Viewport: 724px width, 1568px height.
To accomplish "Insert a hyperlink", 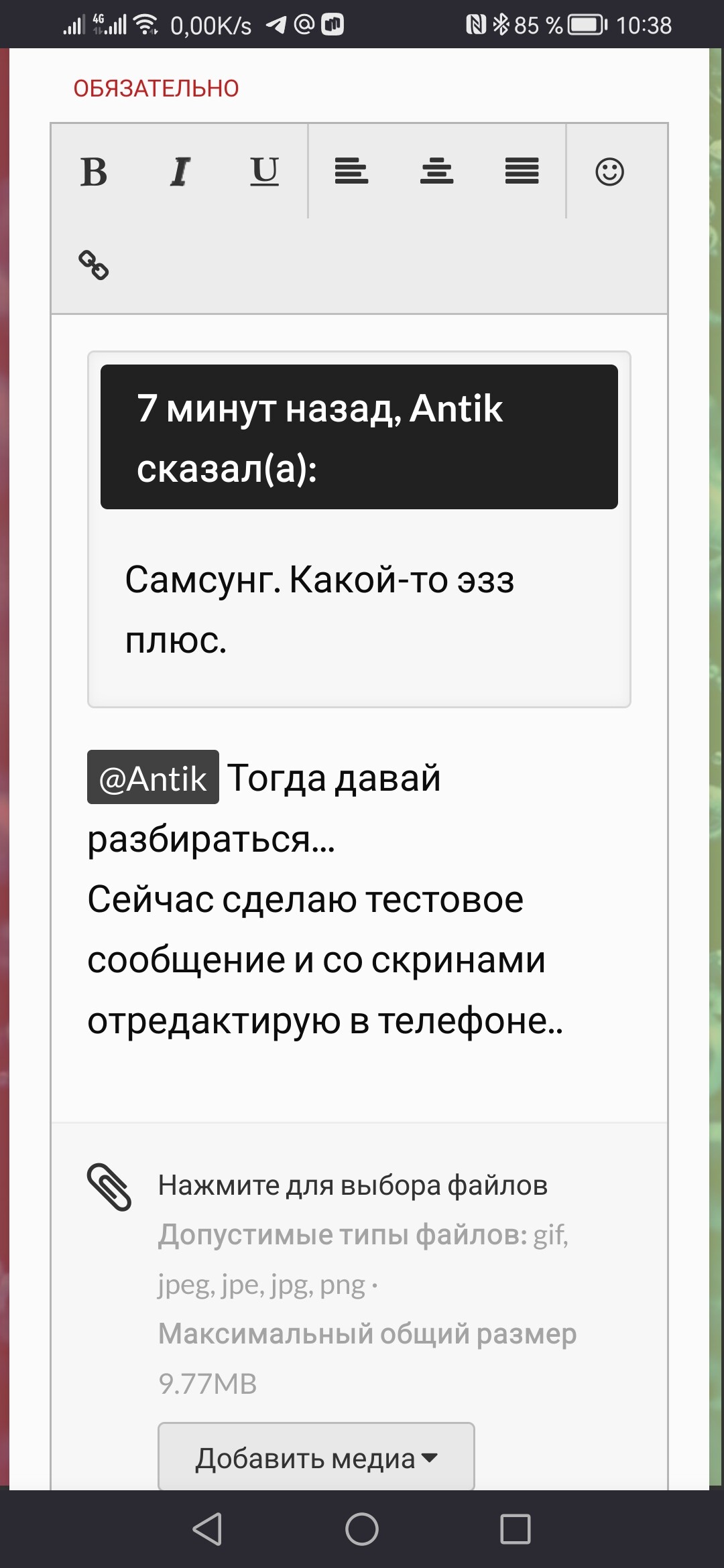I will coord(94,265).
